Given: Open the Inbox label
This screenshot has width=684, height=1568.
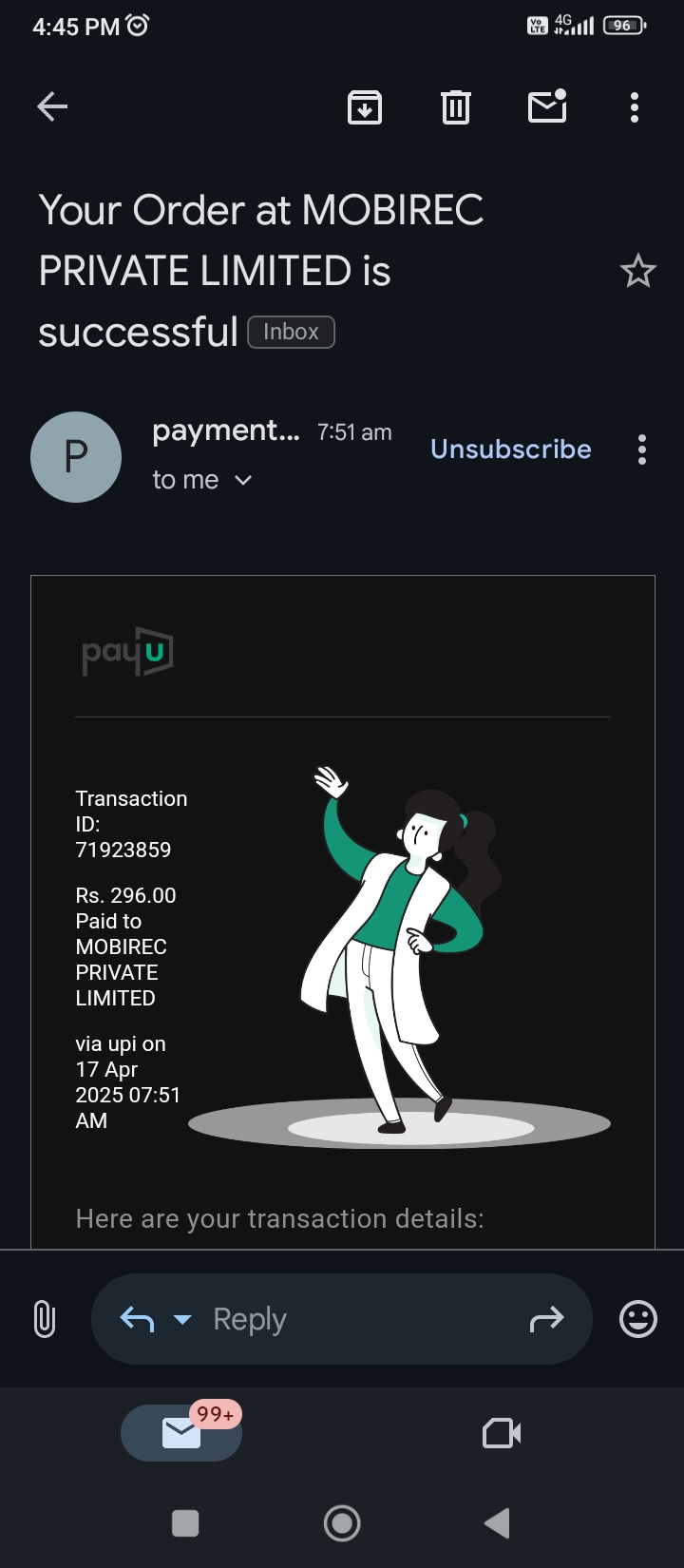Looking at the screenshot, I should [x=291, y=332].
